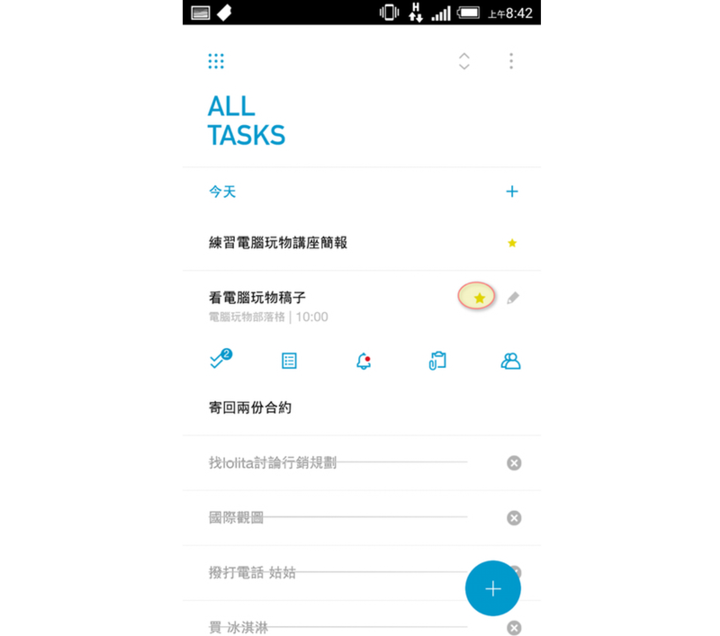The height and width of the screenshot is (636, 720).
Task: Add a task to 今天 with plus
Action: pos(512,191)
